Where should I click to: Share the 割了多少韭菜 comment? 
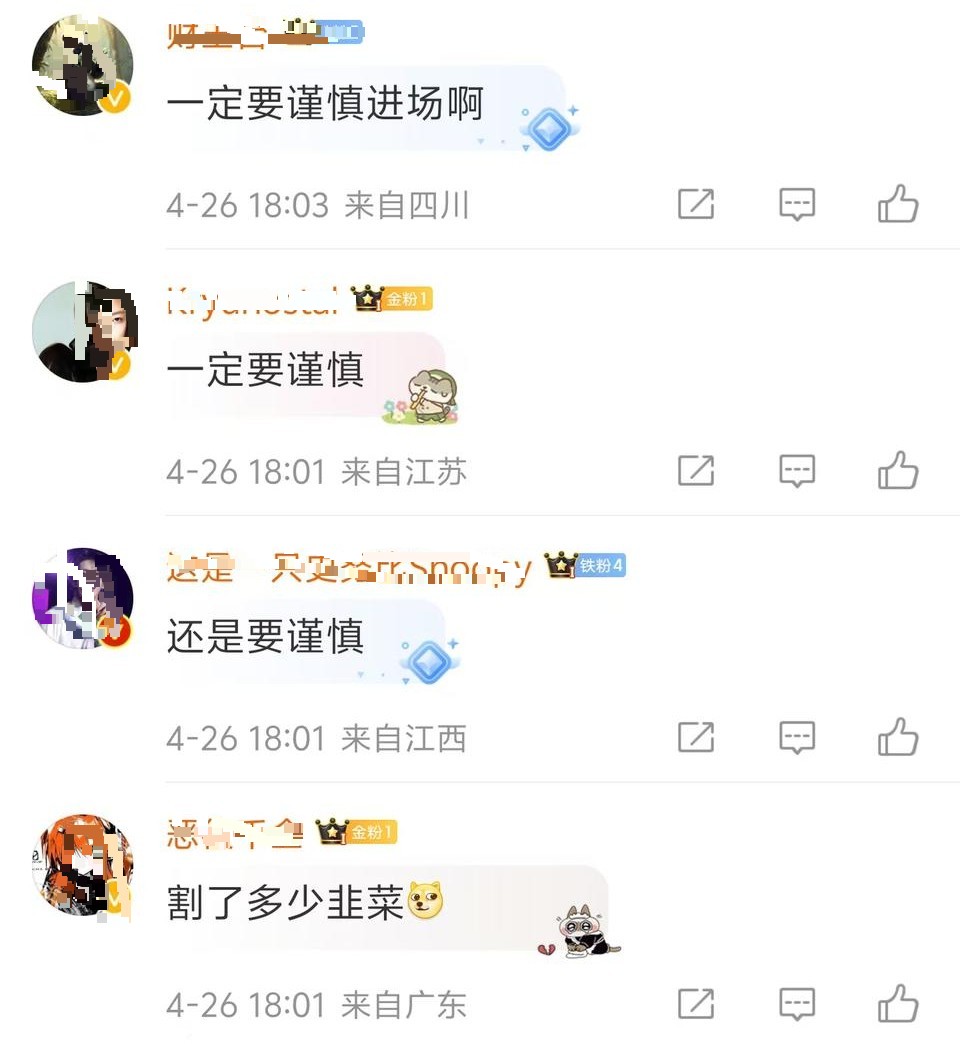(696, 1003)
